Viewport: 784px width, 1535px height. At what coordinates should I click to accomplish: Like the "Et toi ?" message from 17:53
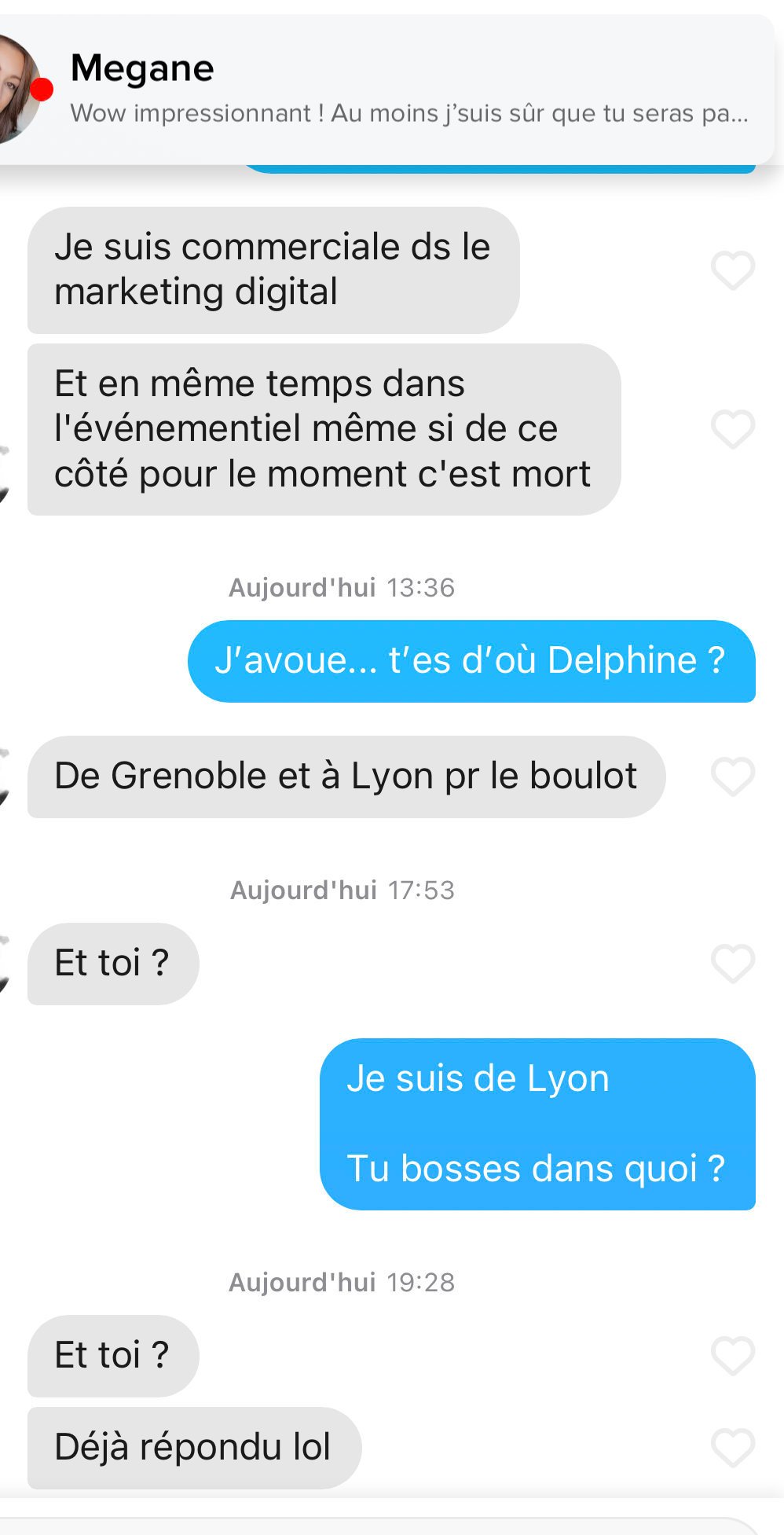click(732, 964)
